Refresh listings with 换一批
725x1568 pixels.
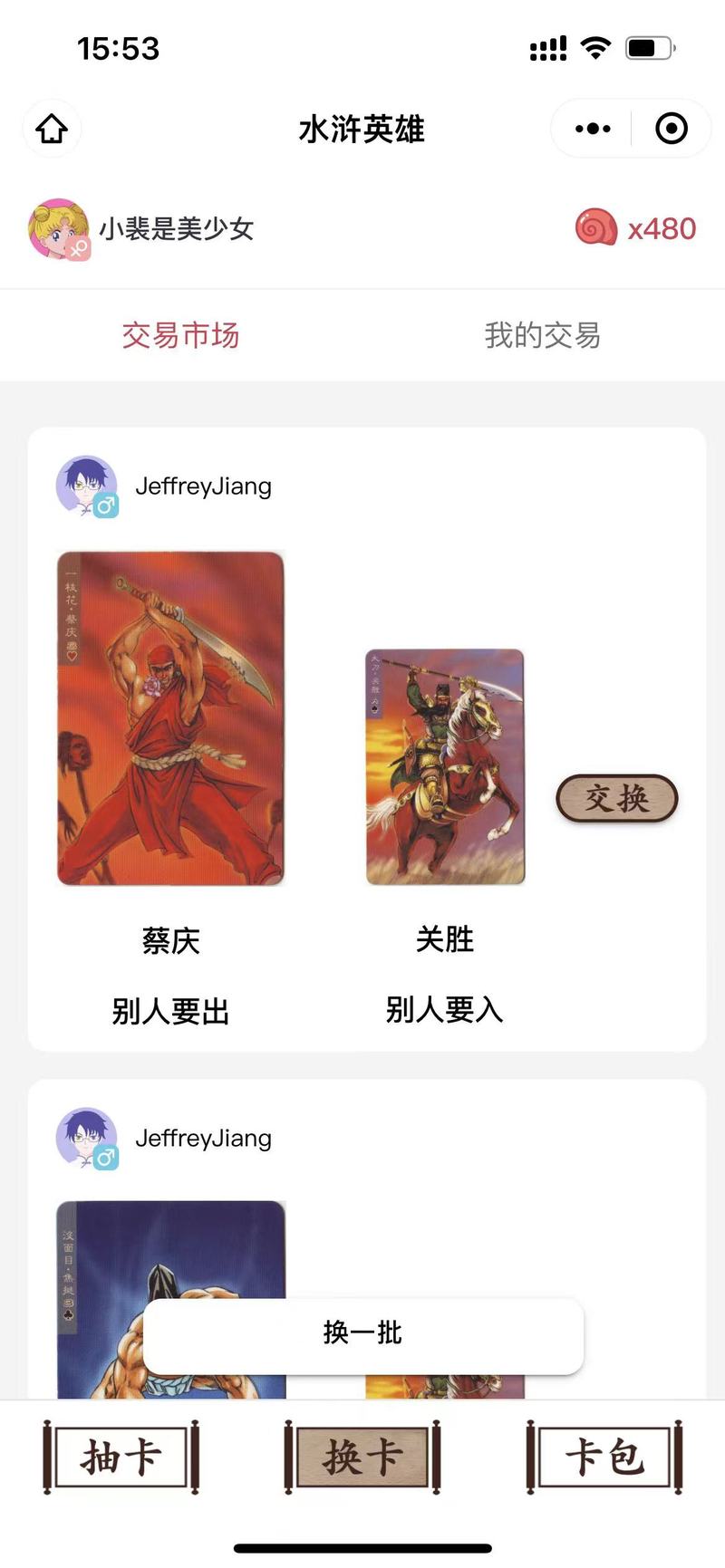click(x=362, y=1333)
